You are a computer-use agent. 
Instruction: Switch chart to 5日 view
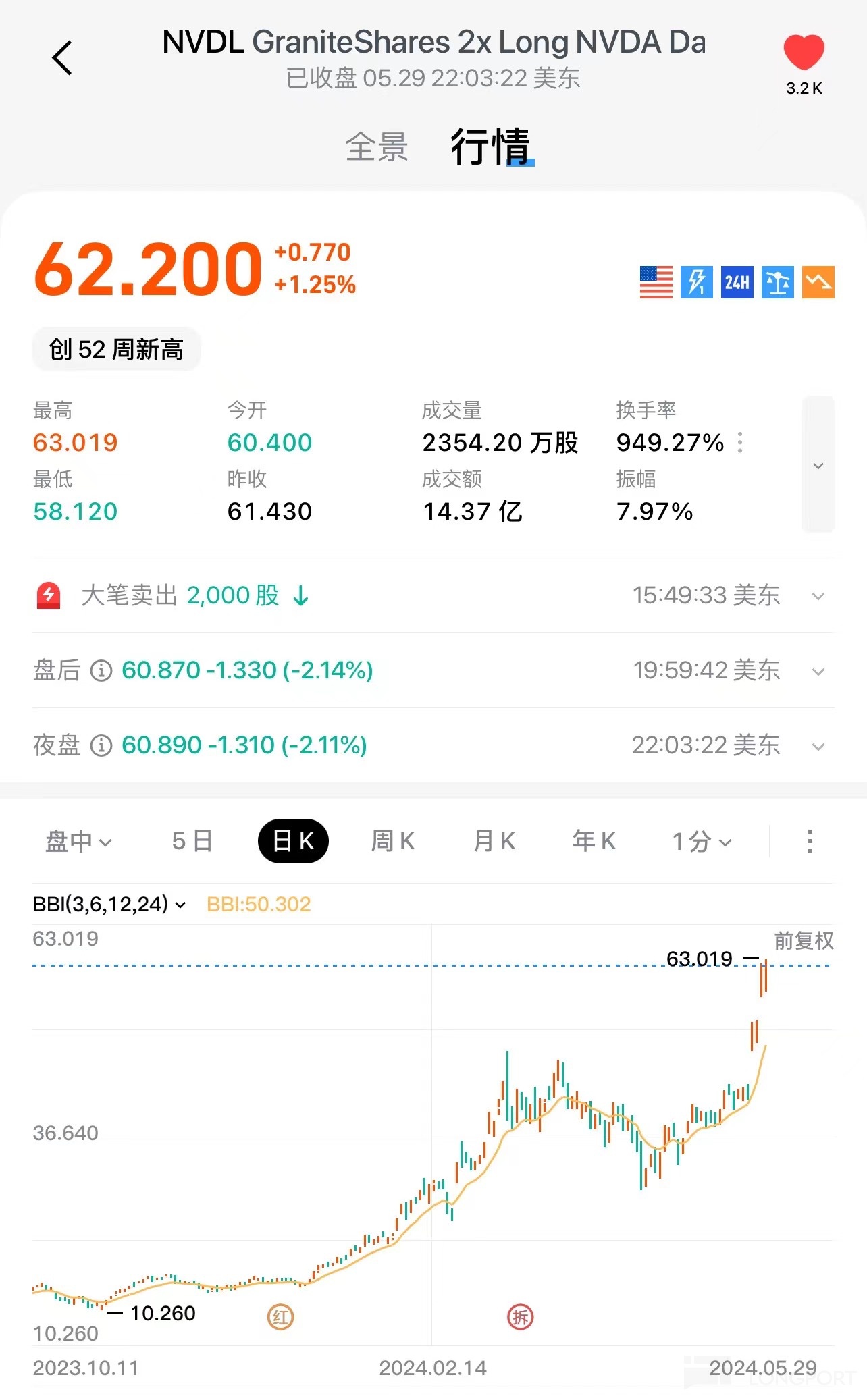click(192, 841)
